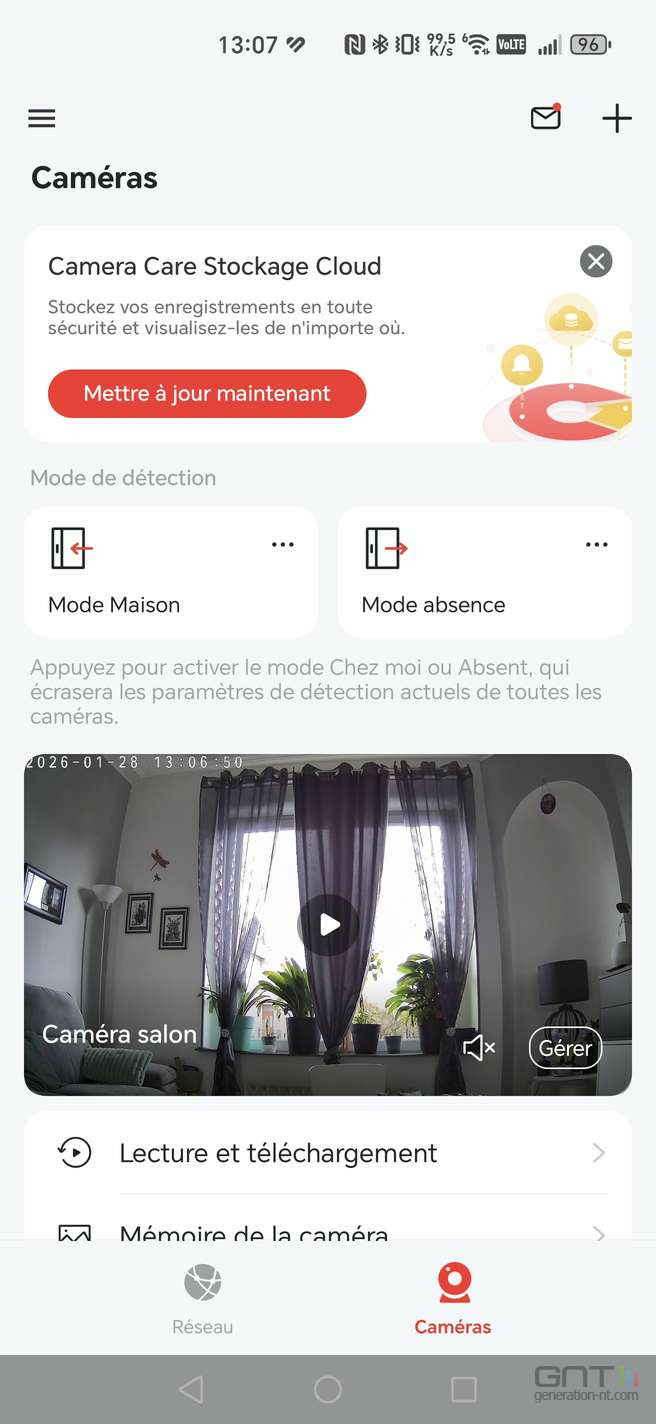Add a new device with plus icon

click(x=617, y=118)
